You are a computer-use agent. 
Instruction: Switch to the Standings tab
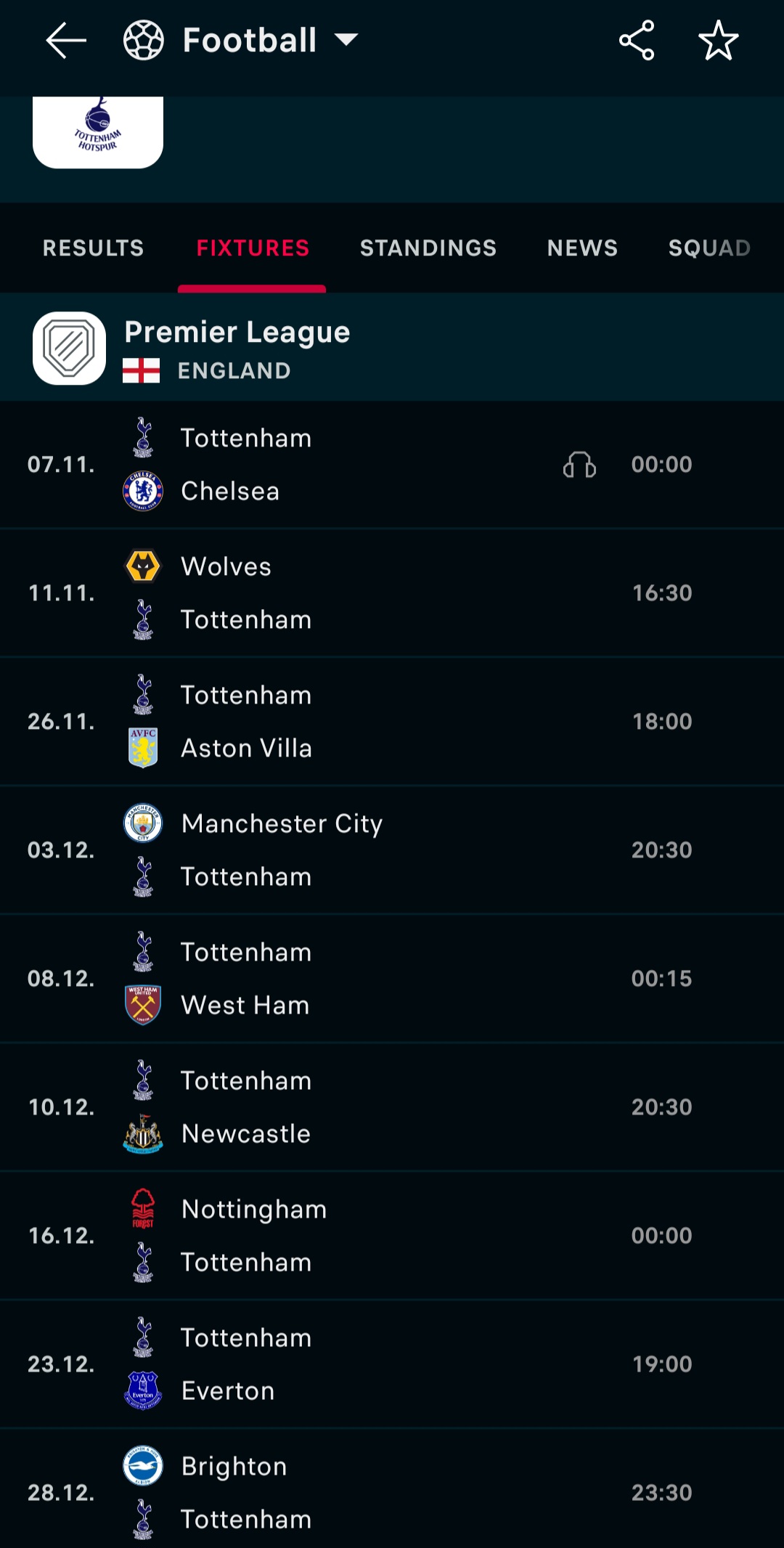coord(428,248)
